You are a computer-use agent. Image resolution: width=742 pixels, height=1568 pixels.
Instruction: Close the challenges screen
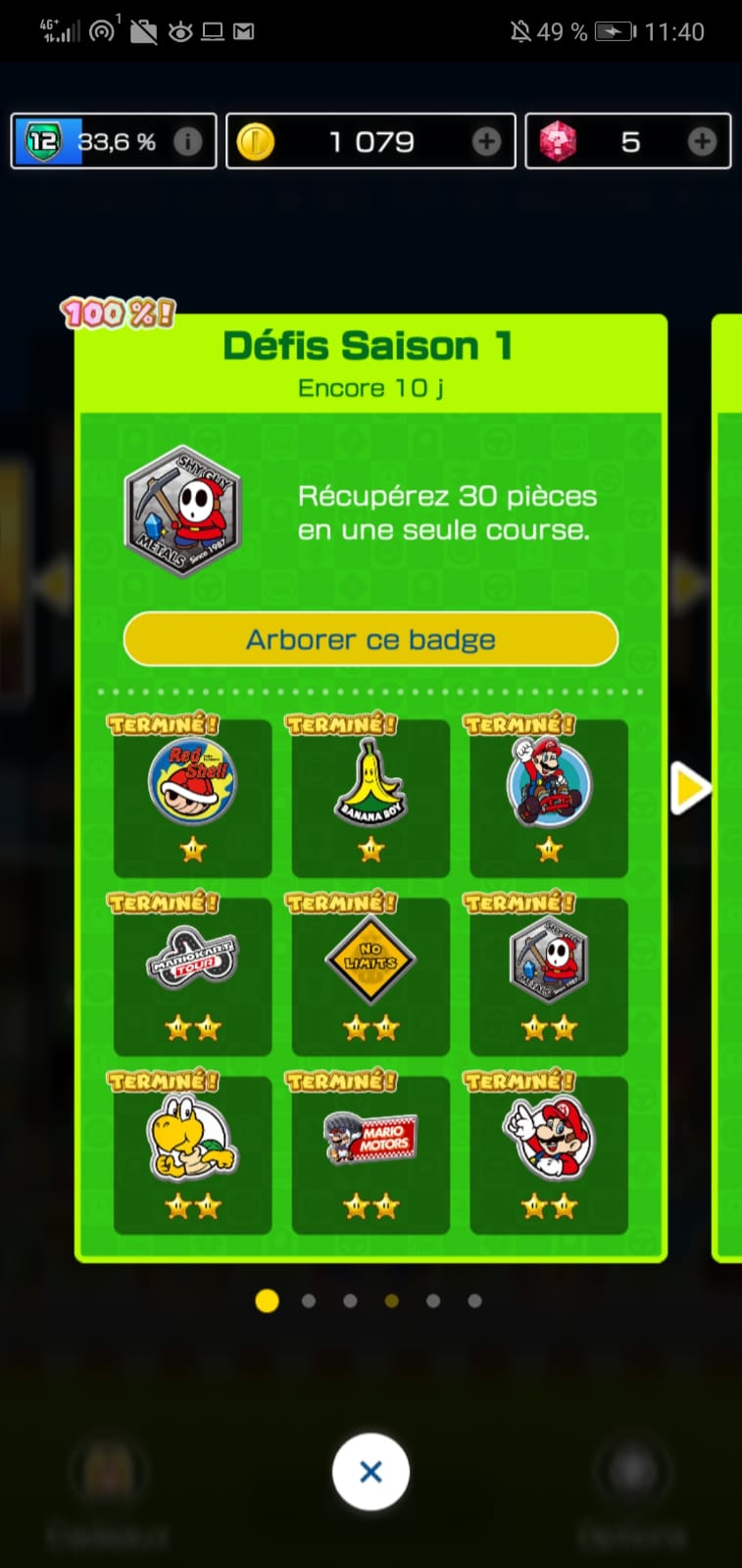(371, 1471)
